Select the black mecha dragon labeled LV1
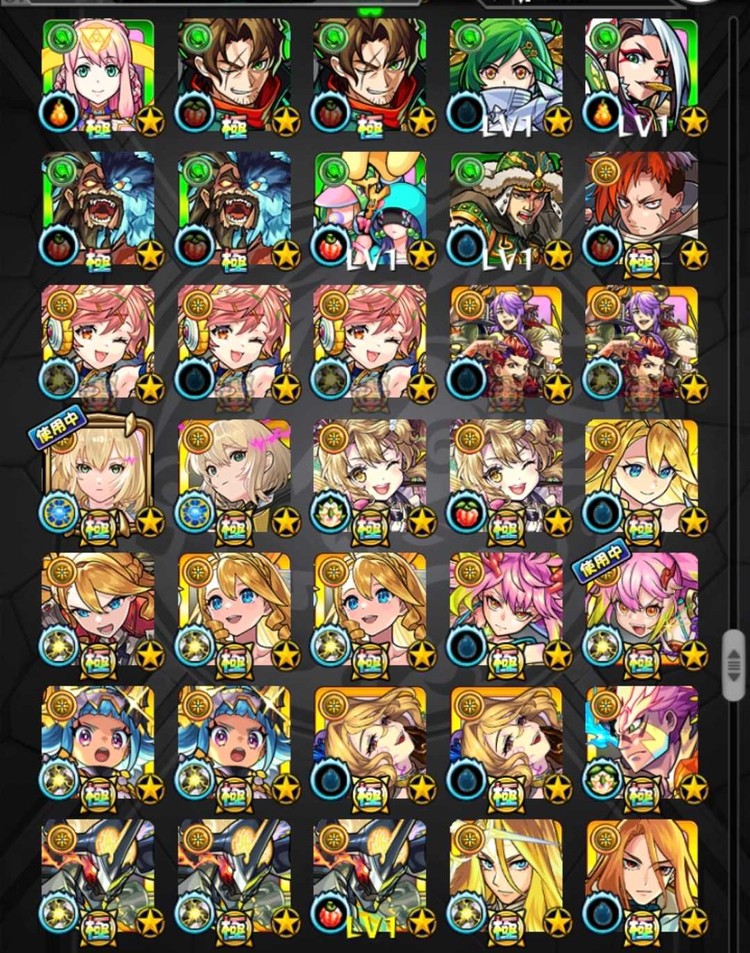This screenshot has height=953, width=750. (370, 877)
